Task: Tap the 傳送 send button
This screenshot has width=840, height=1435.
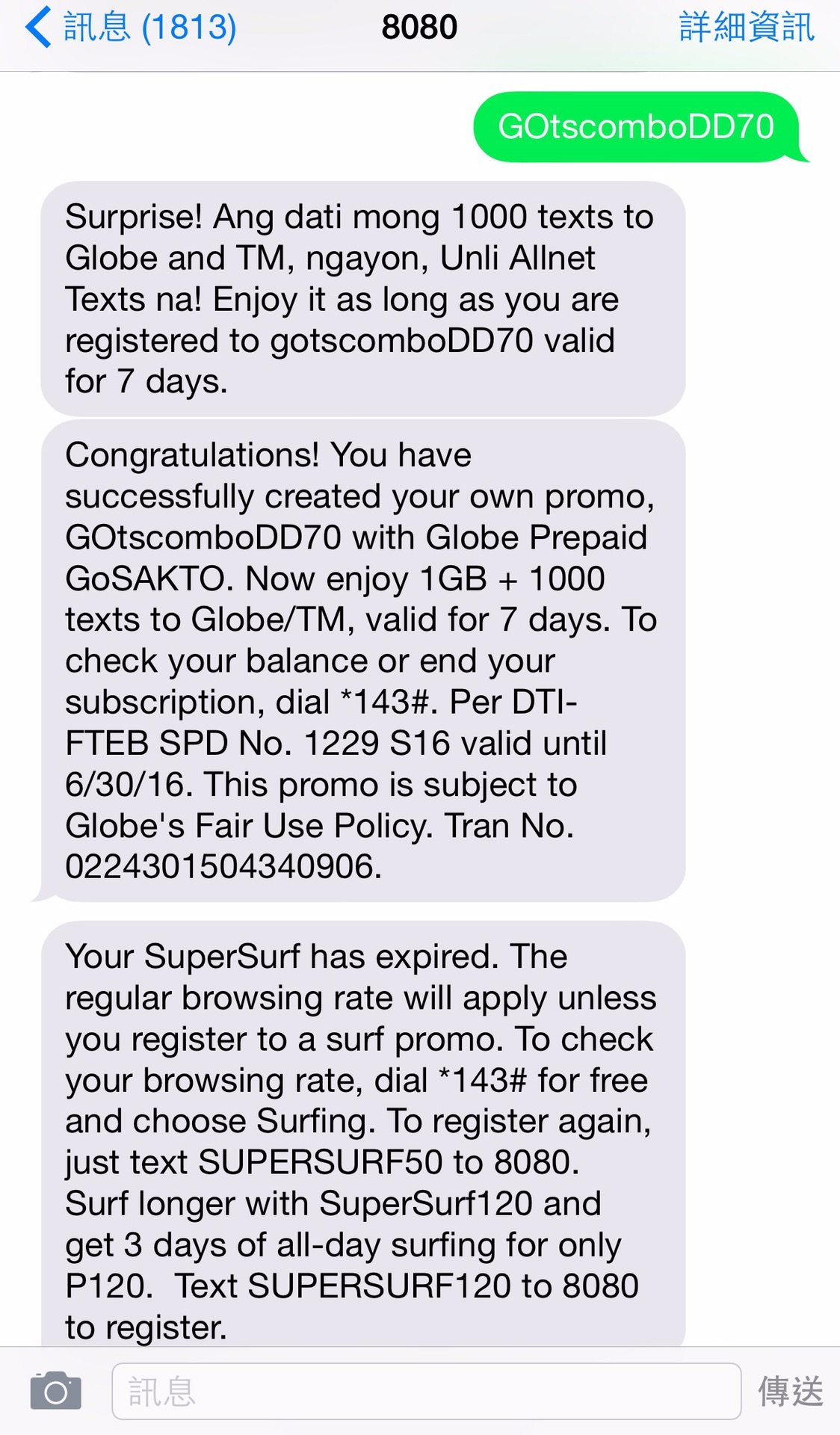Action: (791, 1392)
